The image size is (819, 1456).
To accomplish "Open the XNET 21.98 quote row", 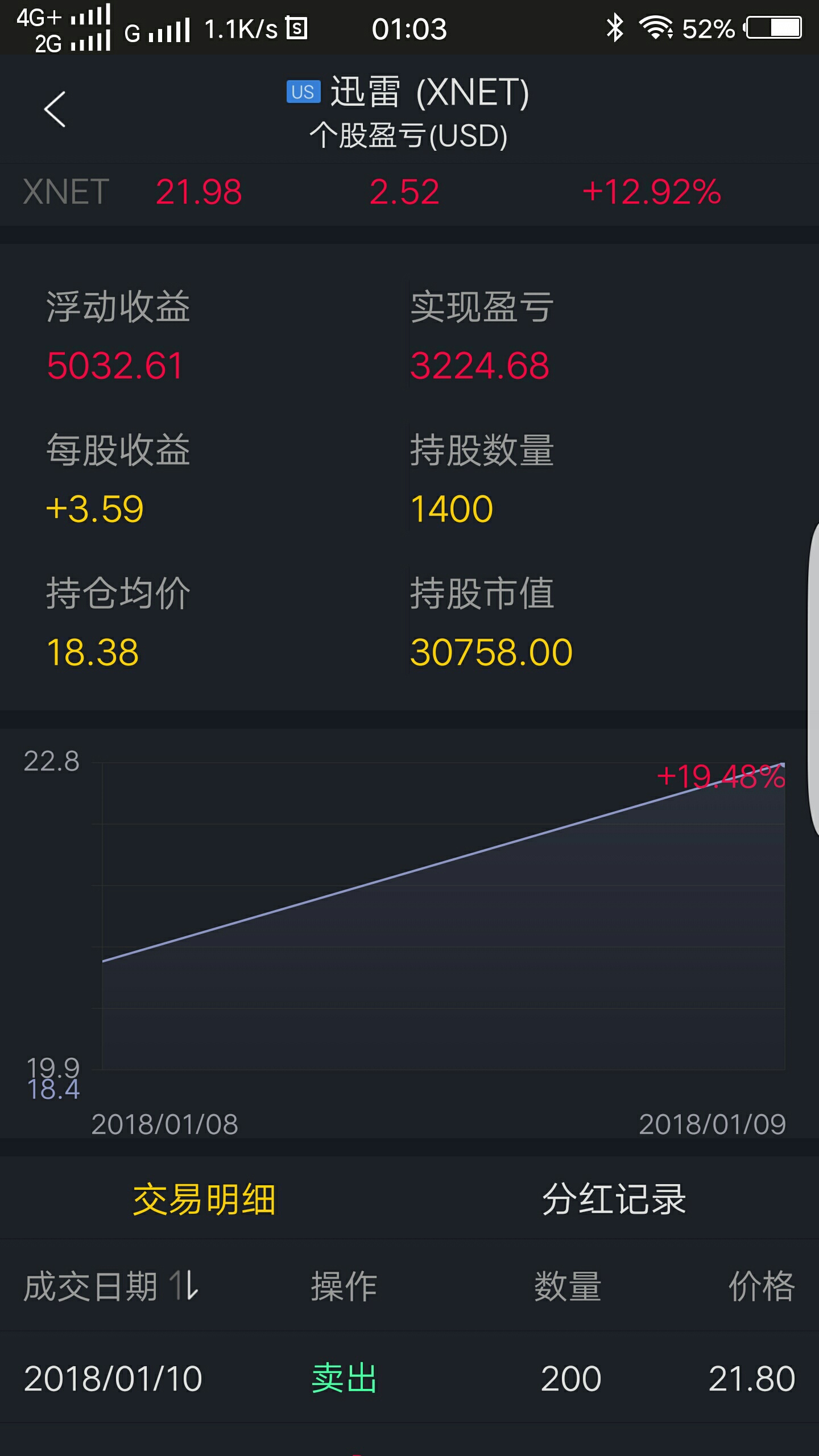I will (409, 192).
